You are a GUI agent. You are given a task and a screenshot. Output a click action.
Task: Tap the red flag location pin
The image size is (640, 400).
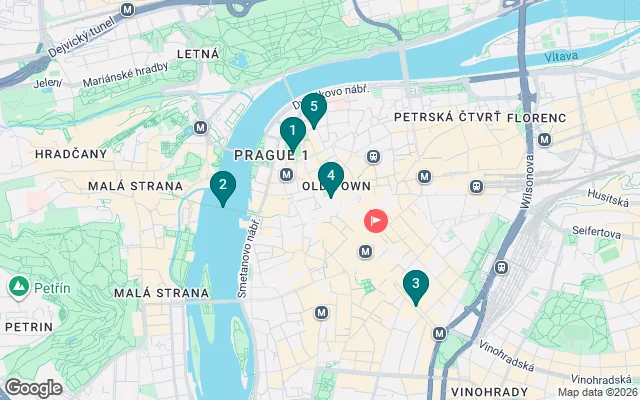click(x=376, y=220)
